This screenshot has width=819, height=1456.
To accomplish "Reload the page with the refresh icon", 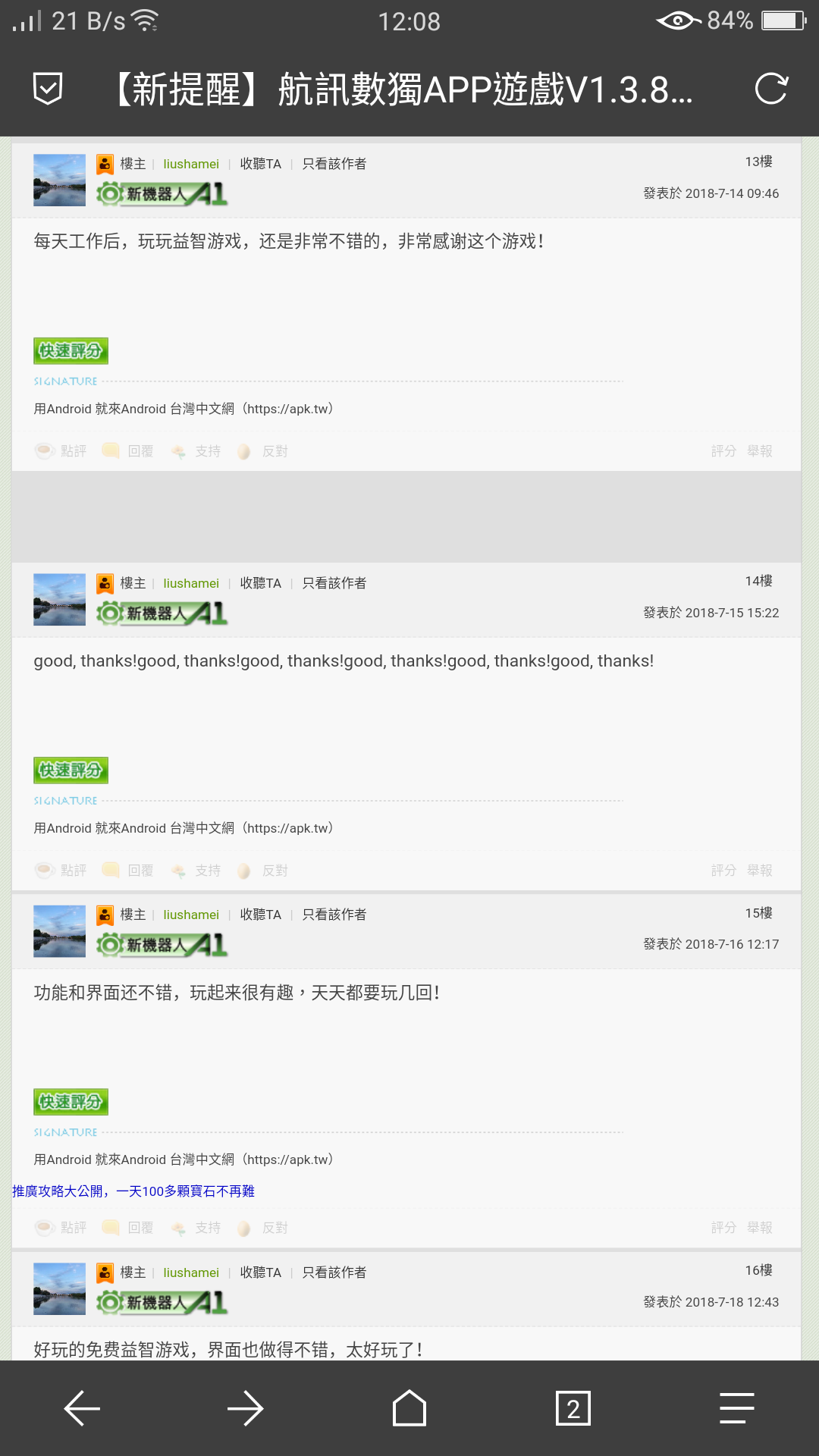I will click(x=771, y=89).
